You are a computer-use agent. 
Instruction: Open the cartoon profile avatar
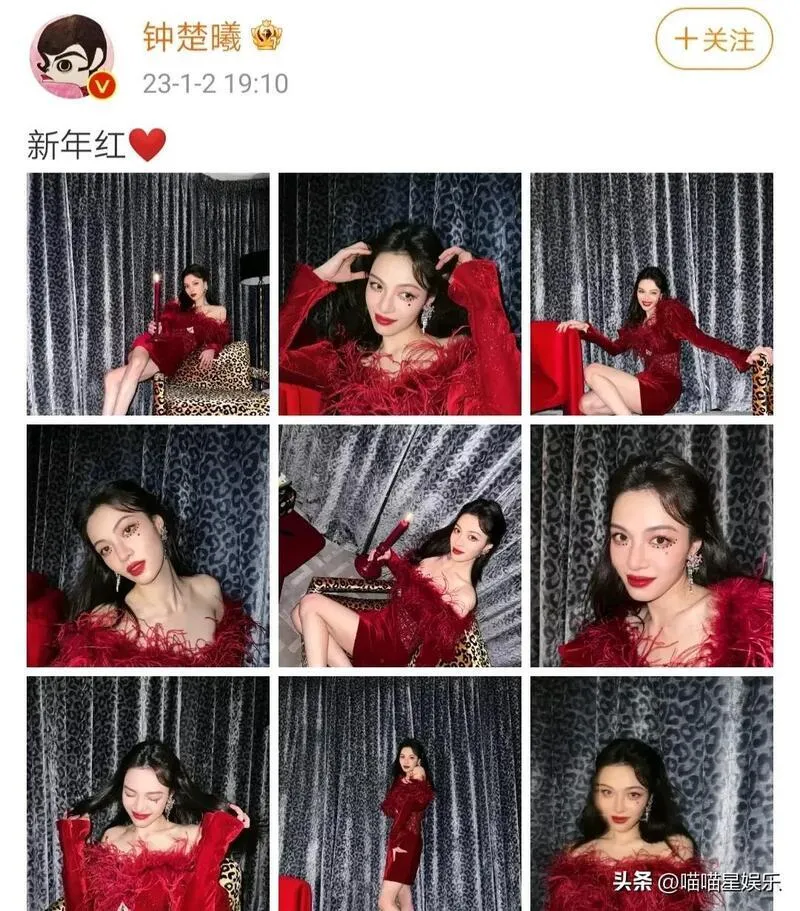point(71,57)
